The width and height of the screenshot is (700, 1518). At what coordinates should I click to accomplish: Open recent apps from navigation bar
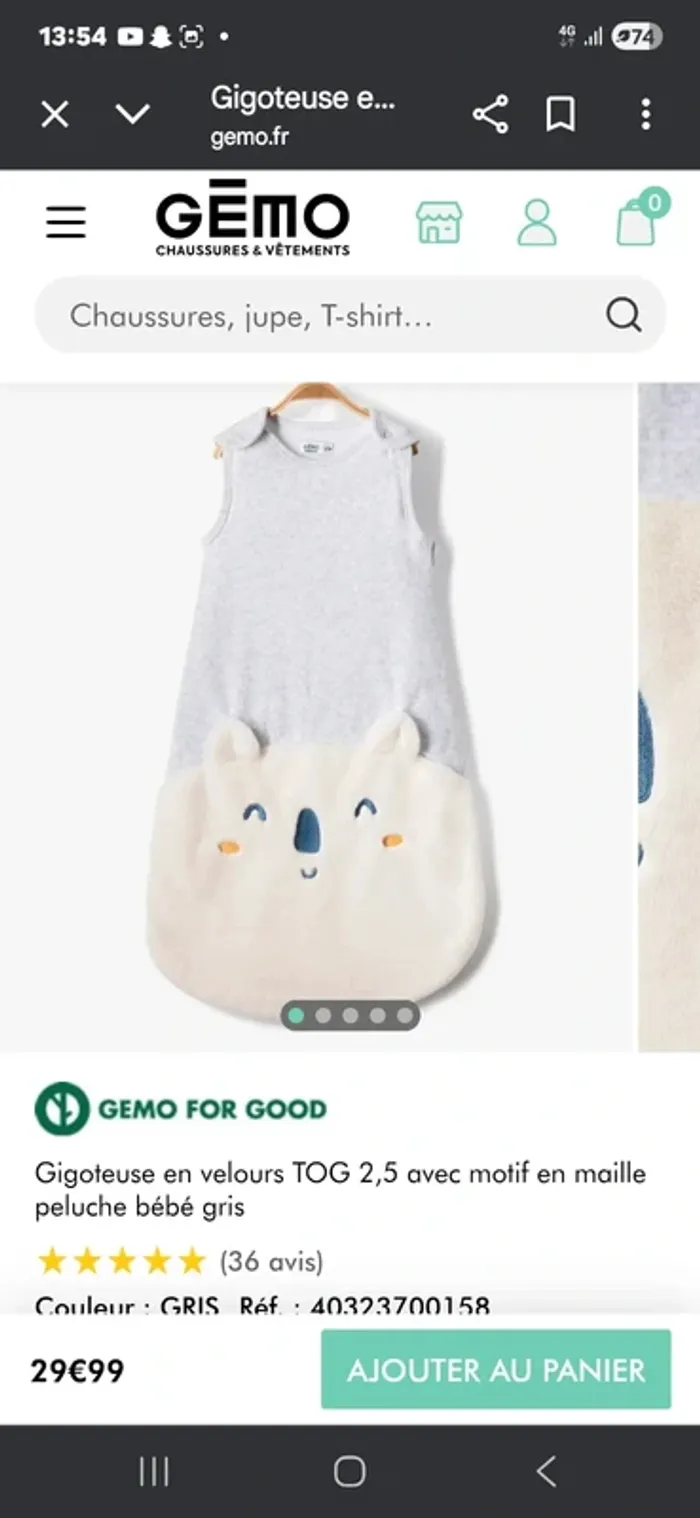tap(154, 1471)
